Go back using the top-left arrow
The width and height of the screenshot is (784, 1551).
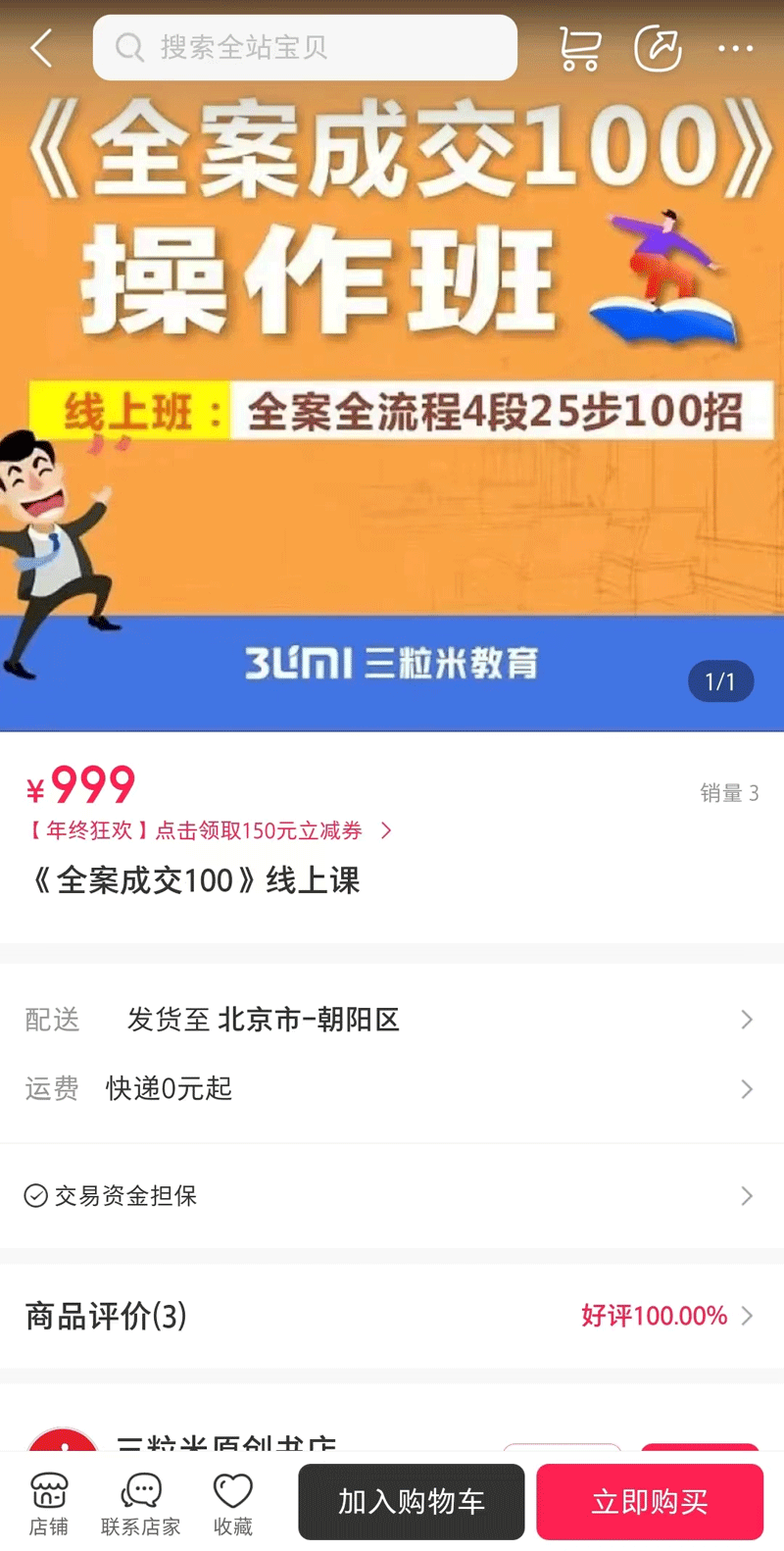41,47
